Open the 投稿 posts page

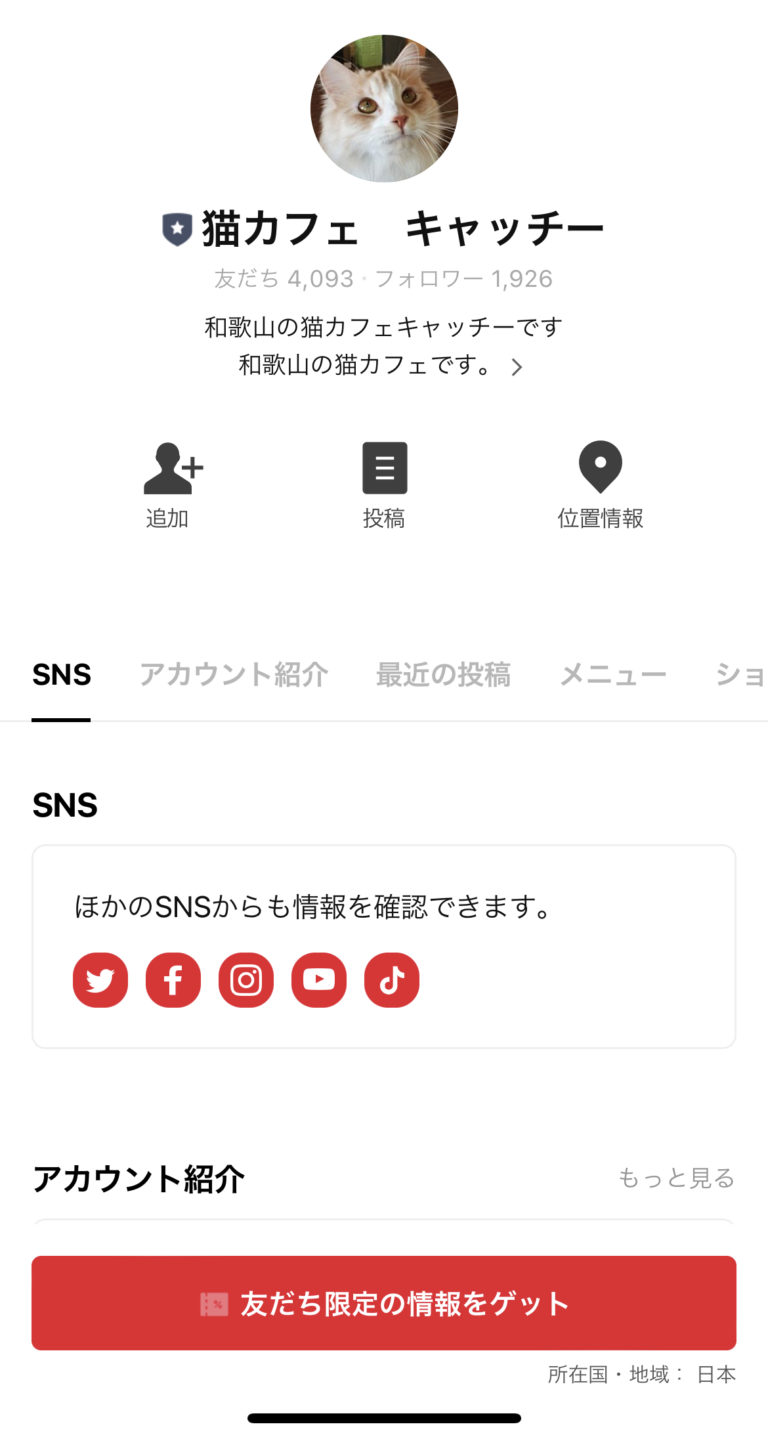[x=384, y=484]
